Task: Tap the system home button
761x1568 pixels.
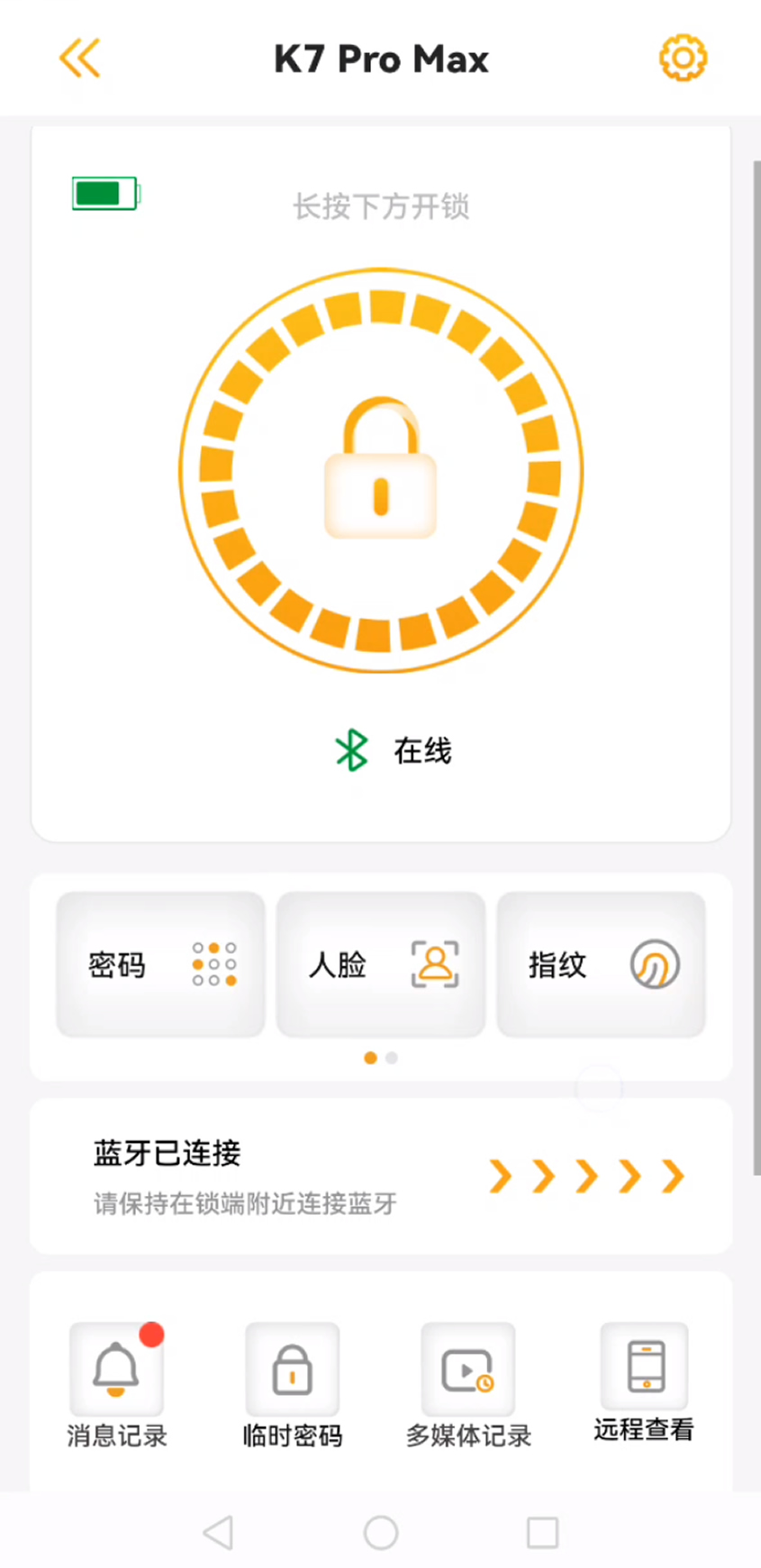Action: (381, 1532)
